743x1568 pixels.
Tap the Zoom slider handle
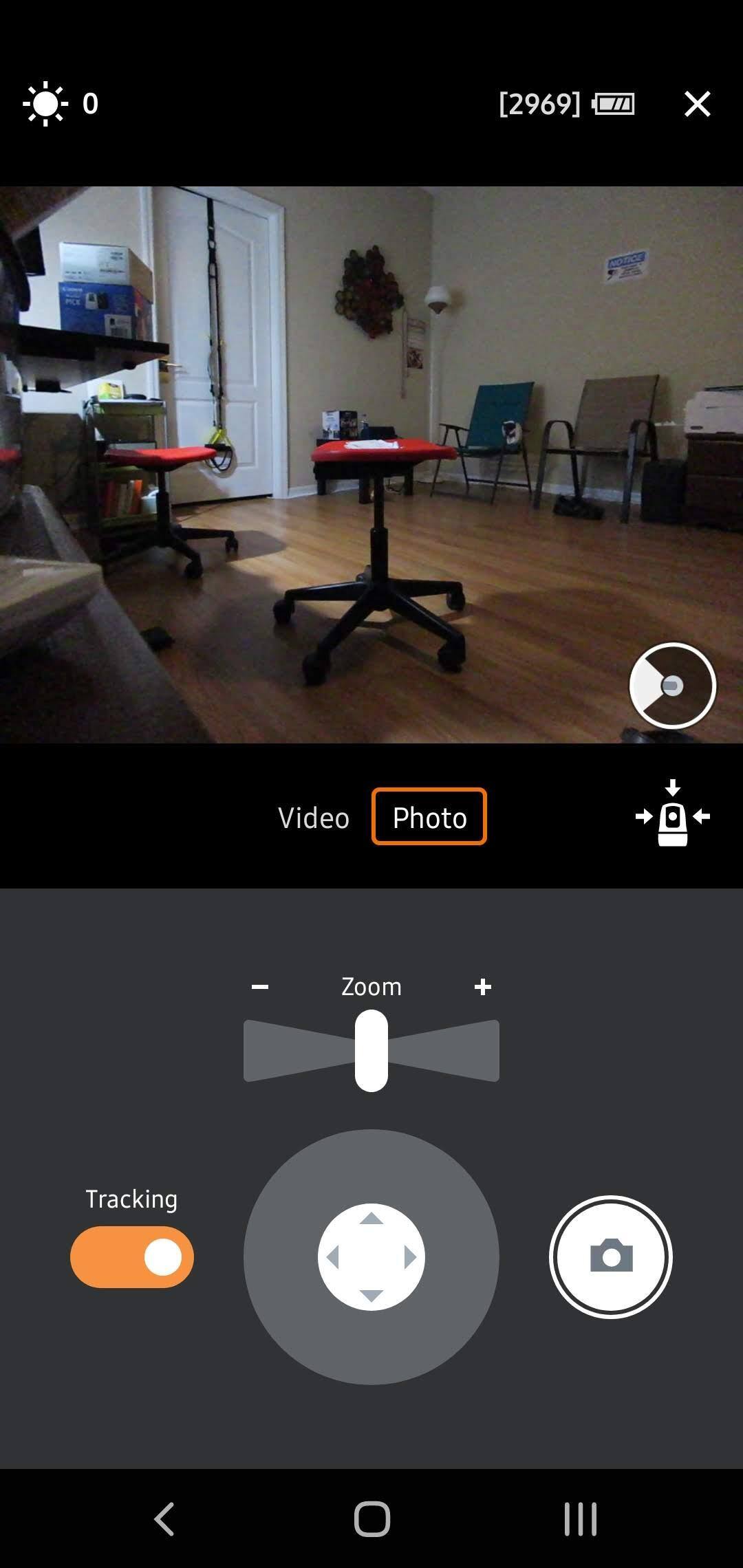click(x=371, y=1050)
